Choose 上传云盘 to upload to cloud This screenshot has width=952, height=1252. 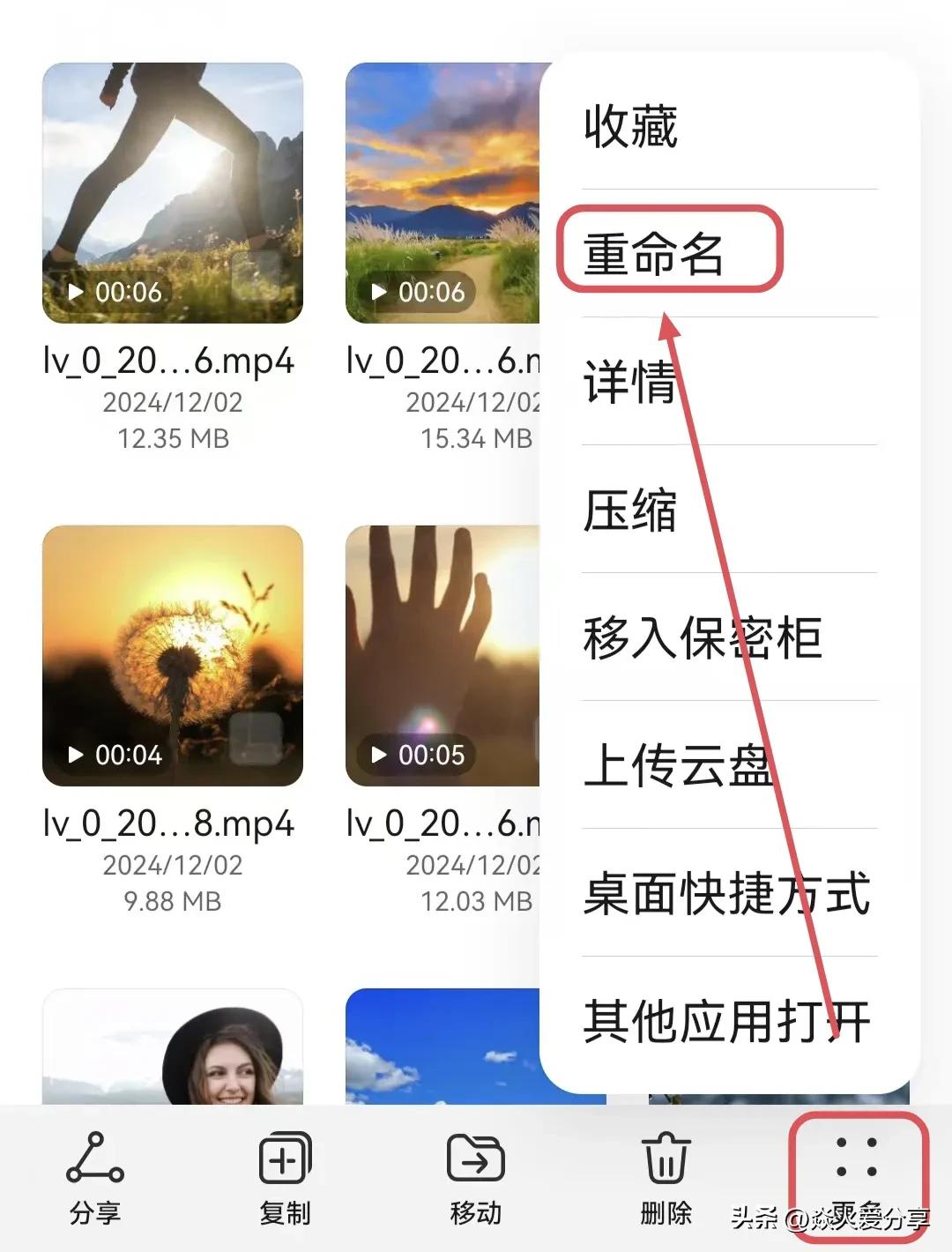pyautogui.click(x=679, y=765)
